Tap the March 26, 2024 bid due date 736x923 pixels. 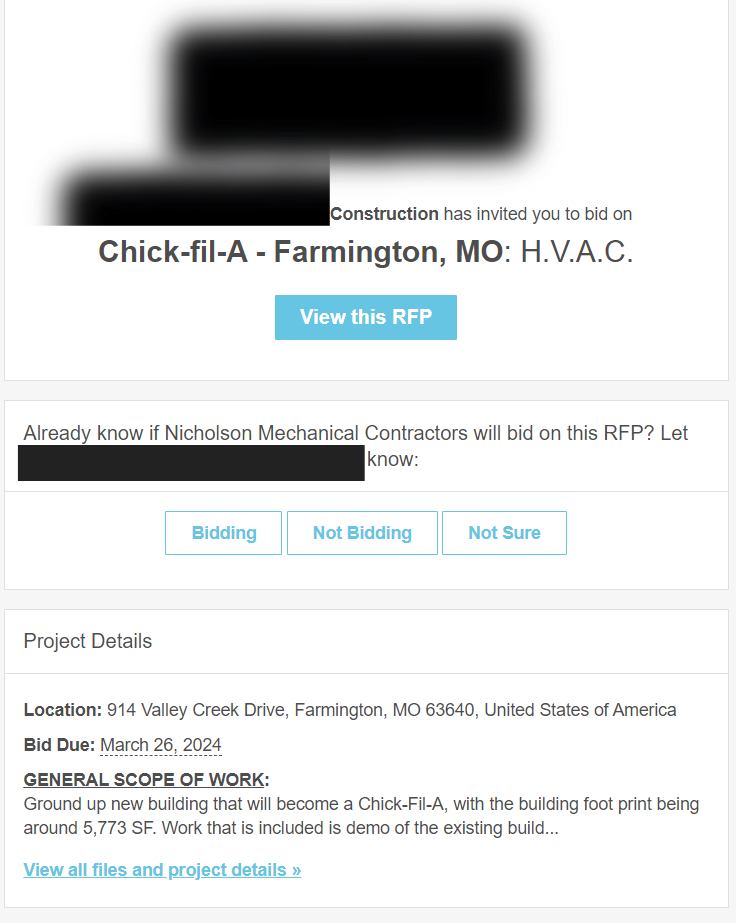(x=161, y=745)
